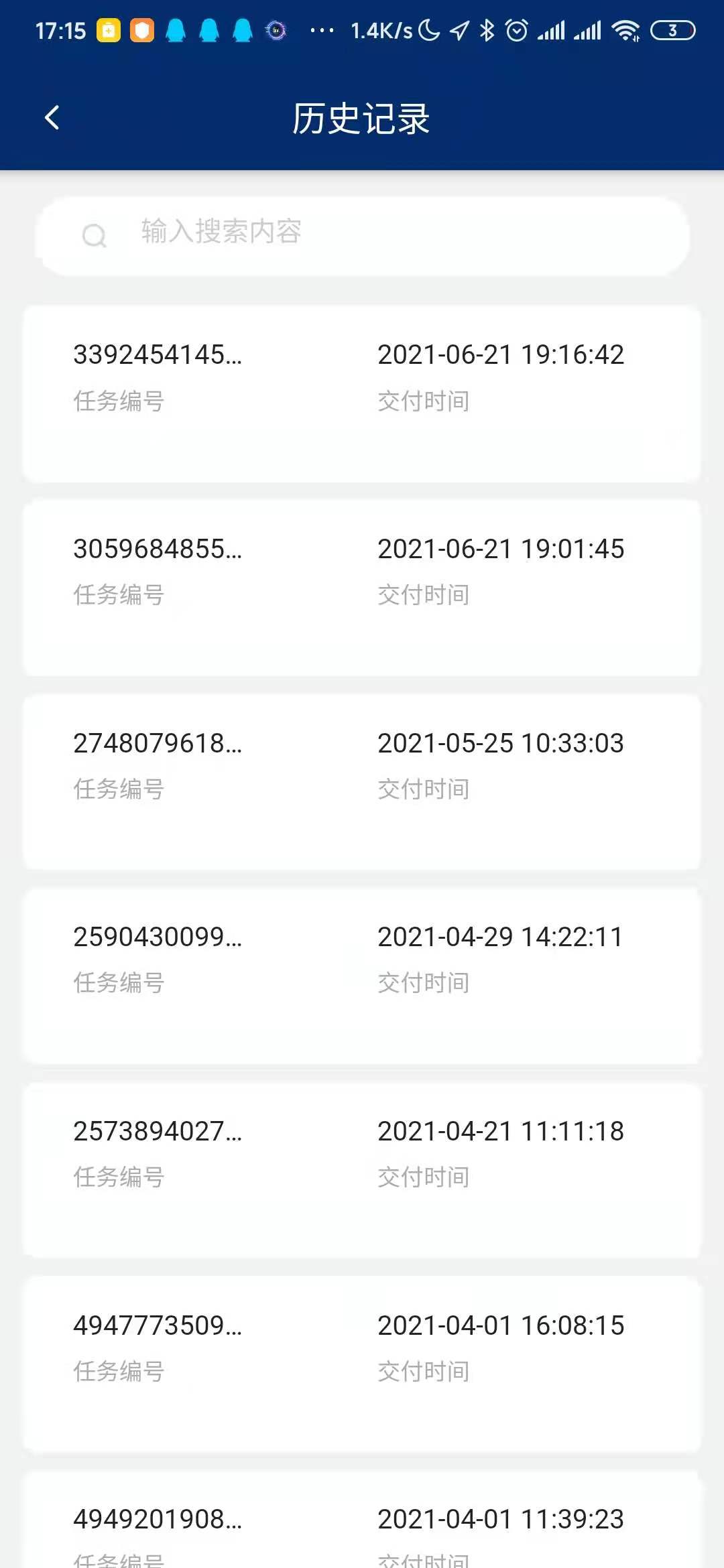Go back from the 历史记录 page
This screenshot has height=1568, width=724.
pos(52,118)
